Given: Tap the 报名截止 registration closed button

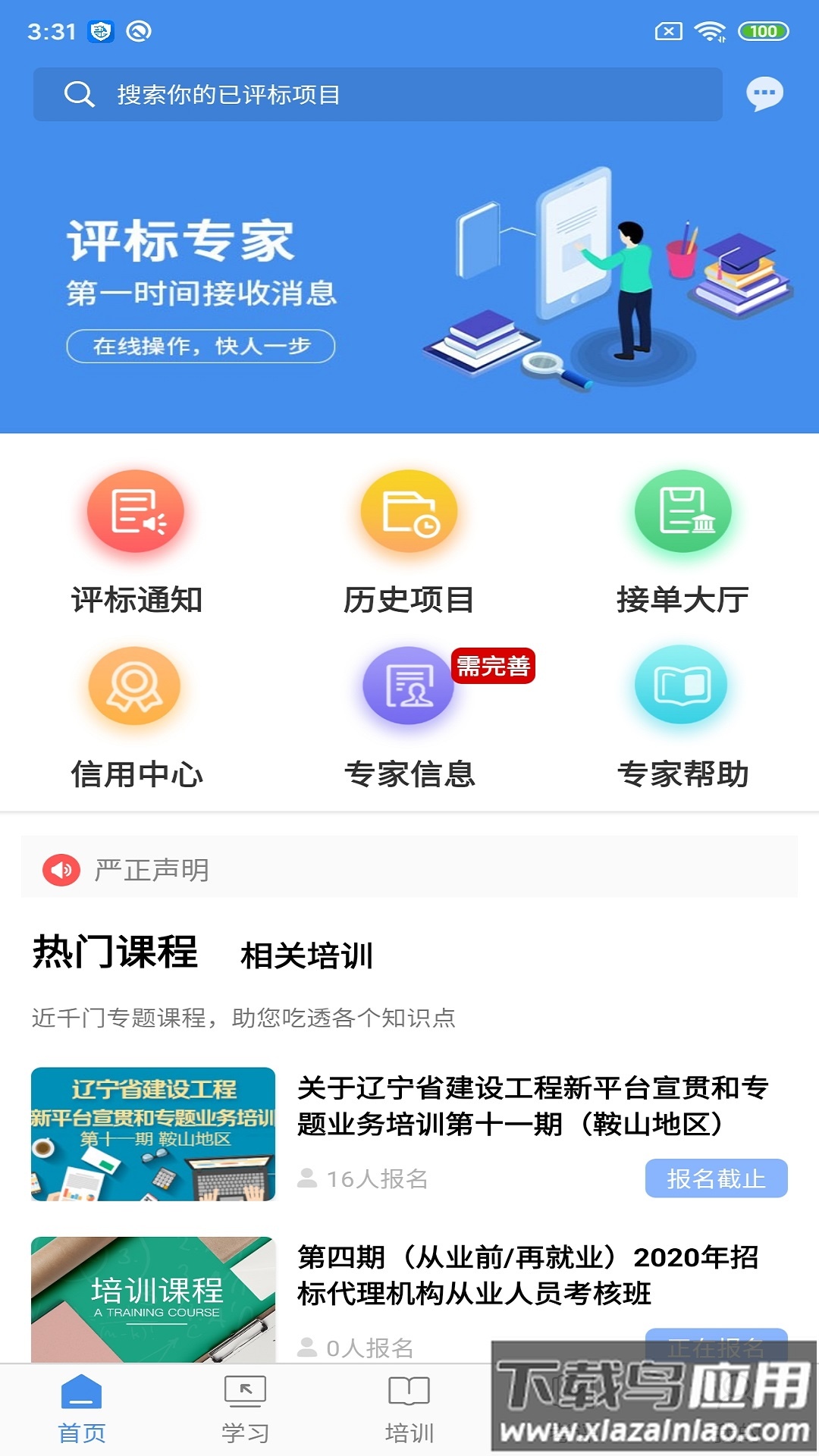Looking at the screenshot, I should pos(716,1180).
